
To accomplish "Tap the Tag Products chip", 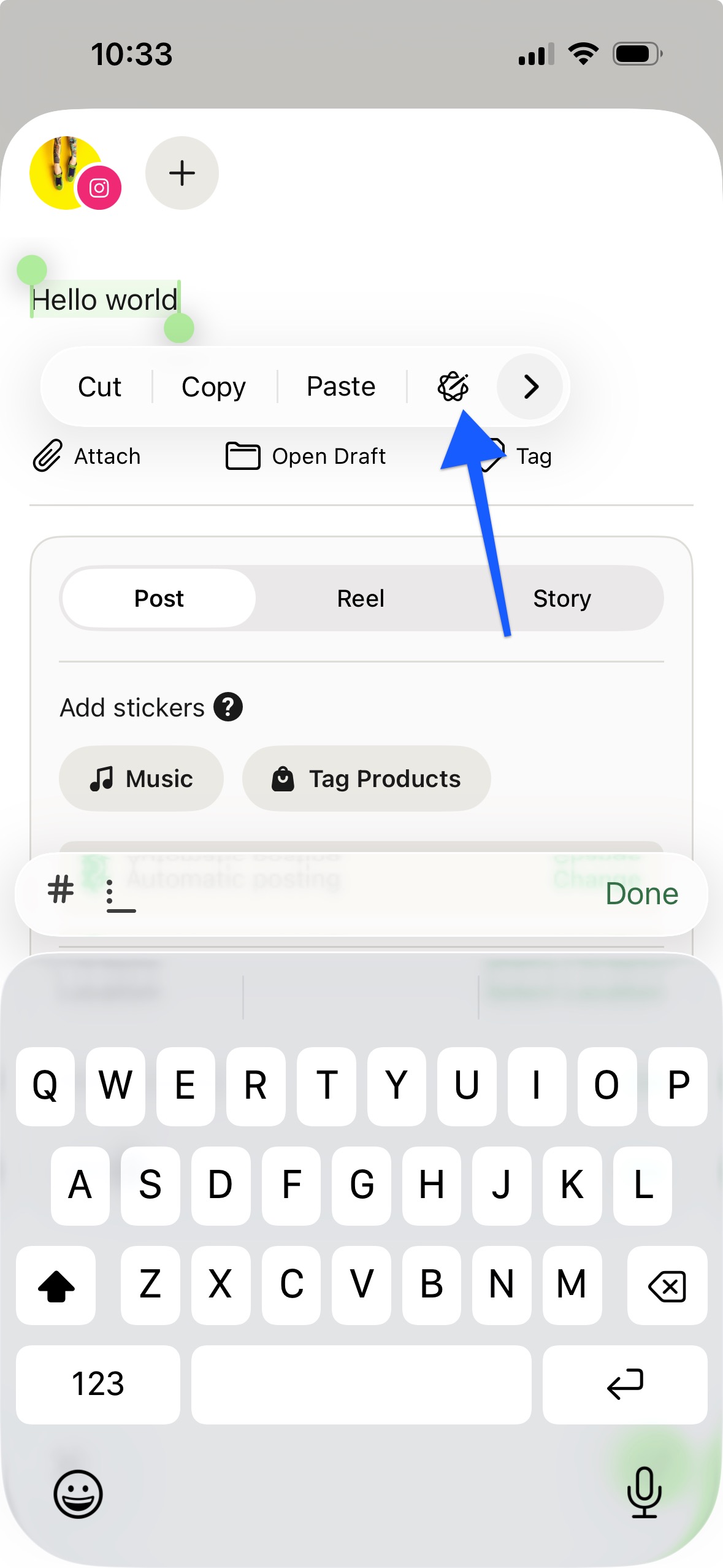I will click(366, 778).
